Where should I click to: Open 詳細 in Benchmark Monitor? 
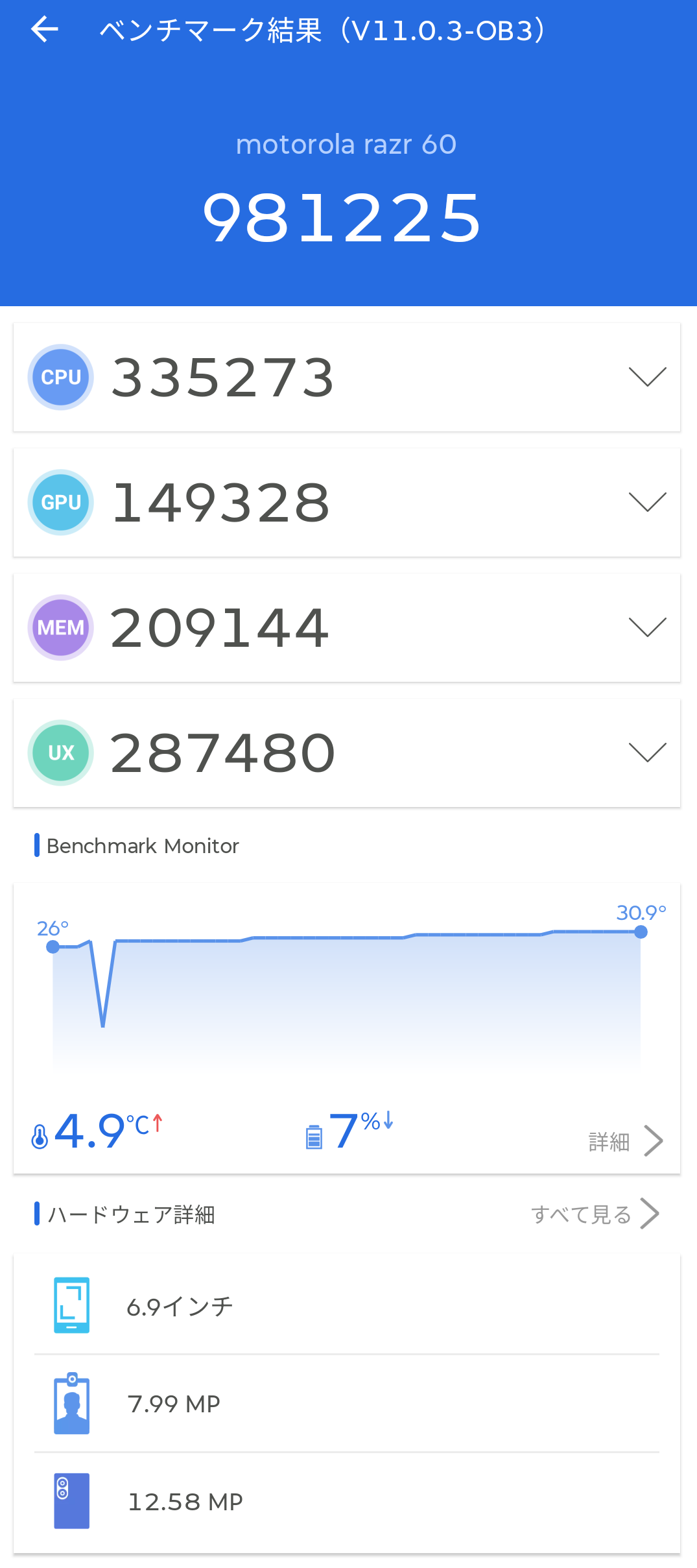tap(625, 1141)
